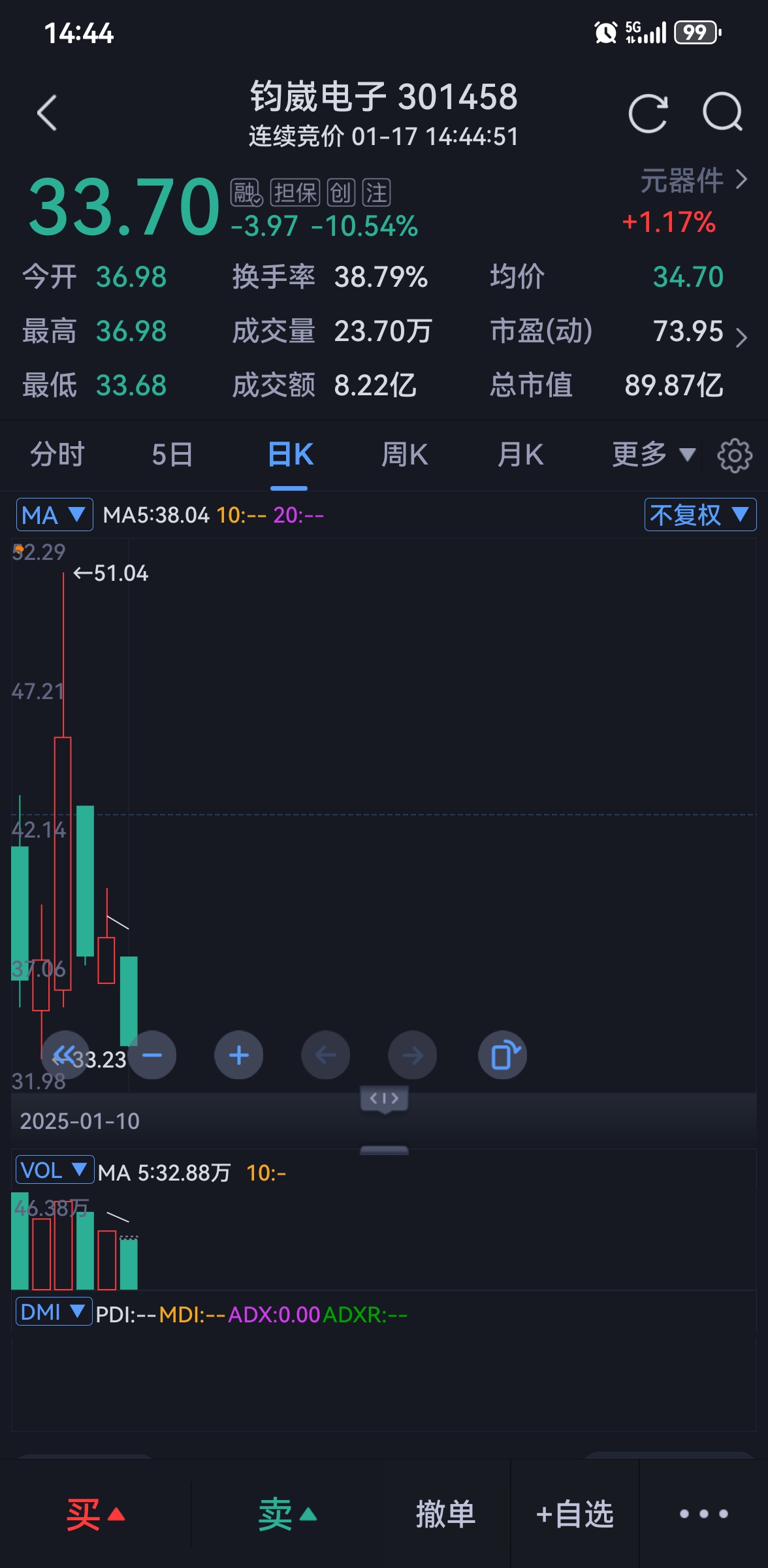Refresh the stock quote
Screen dimensions: 768x1568
click(648, 113)
